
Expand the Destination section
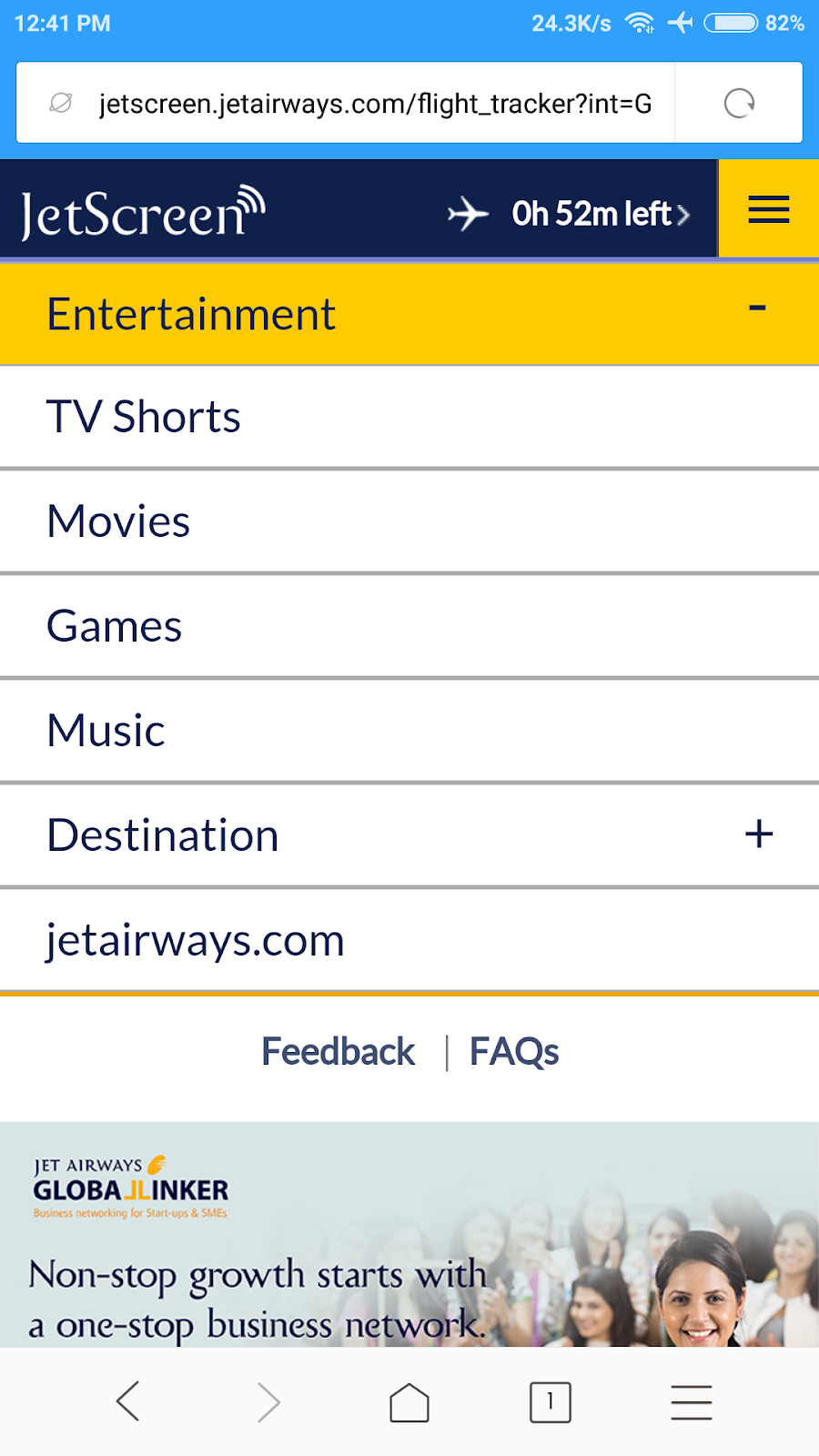[x=756, y=834]
